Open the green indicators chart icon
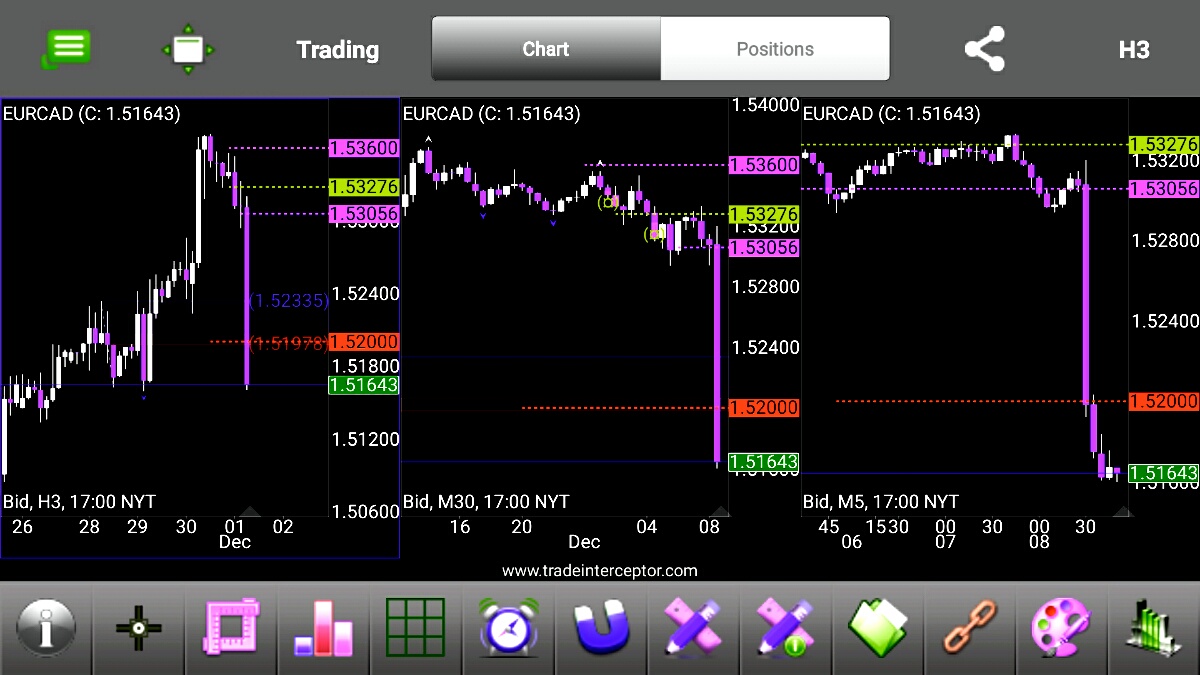 (1153, 629)
